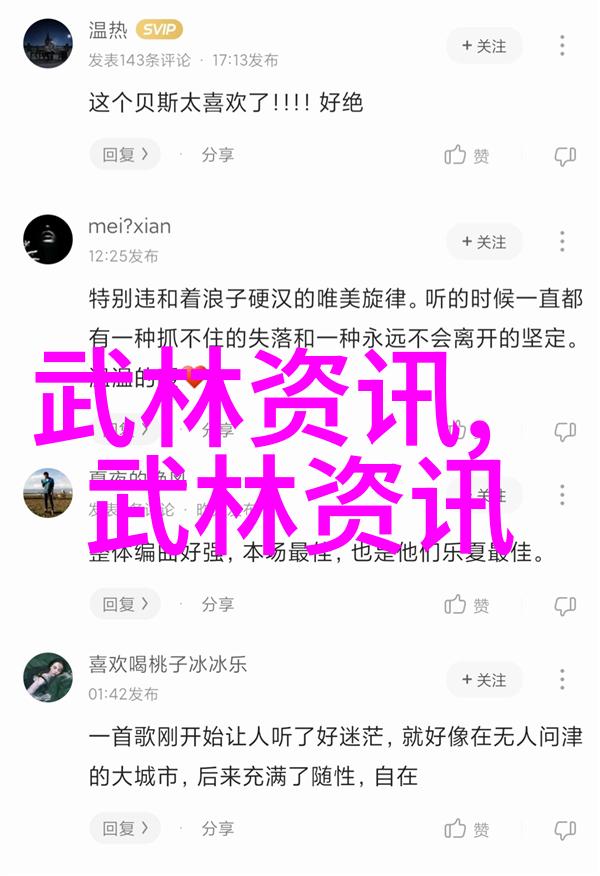The width and height of the screenshot is (600, 876).
Task: Share 喜欢喝桃子冰冰乐's comment
Action: pos(217,828)
